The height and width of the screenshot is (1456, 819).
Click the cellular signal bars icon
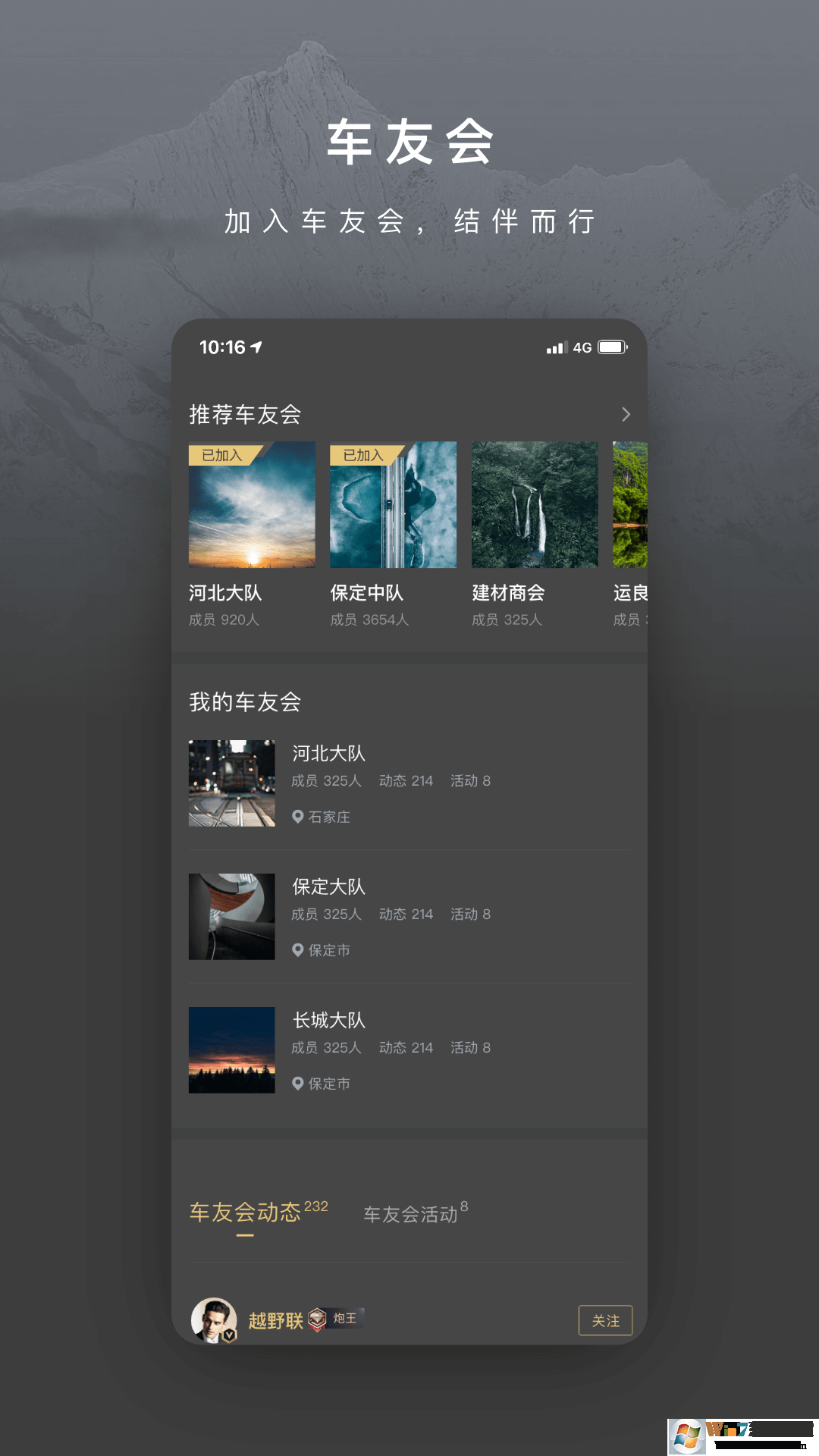[x=557, y=346]
